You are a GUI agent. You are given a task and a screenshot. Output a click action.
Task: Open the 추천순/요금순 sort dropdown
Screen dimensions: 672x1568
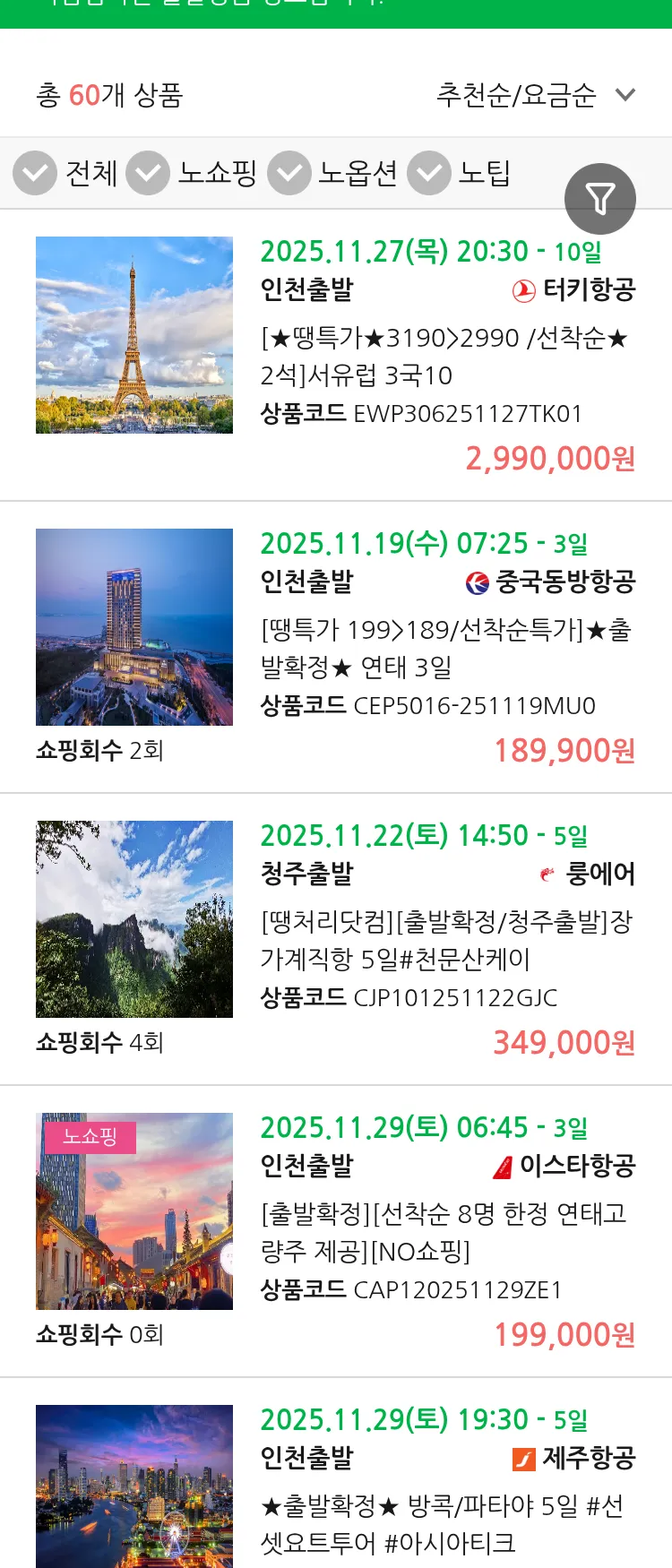point(533,93)
